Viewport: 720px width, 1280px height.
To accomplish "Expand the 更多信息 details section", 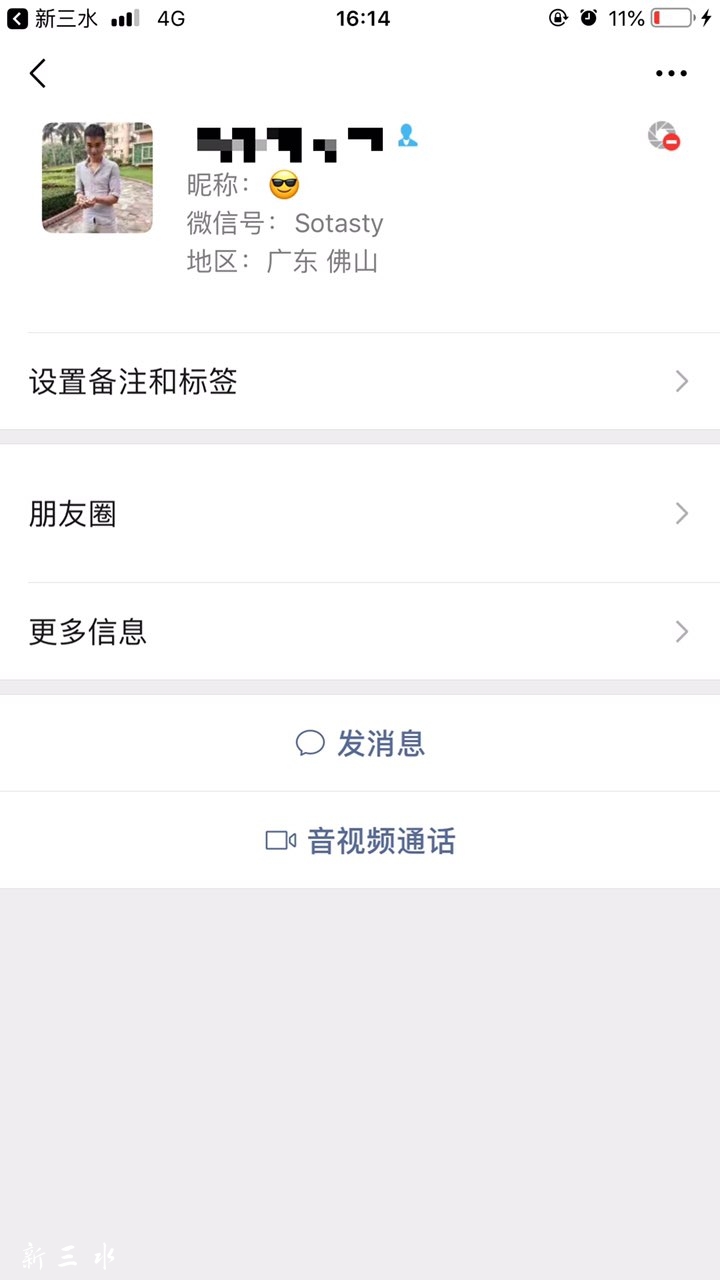I will (x=360, y=631).
